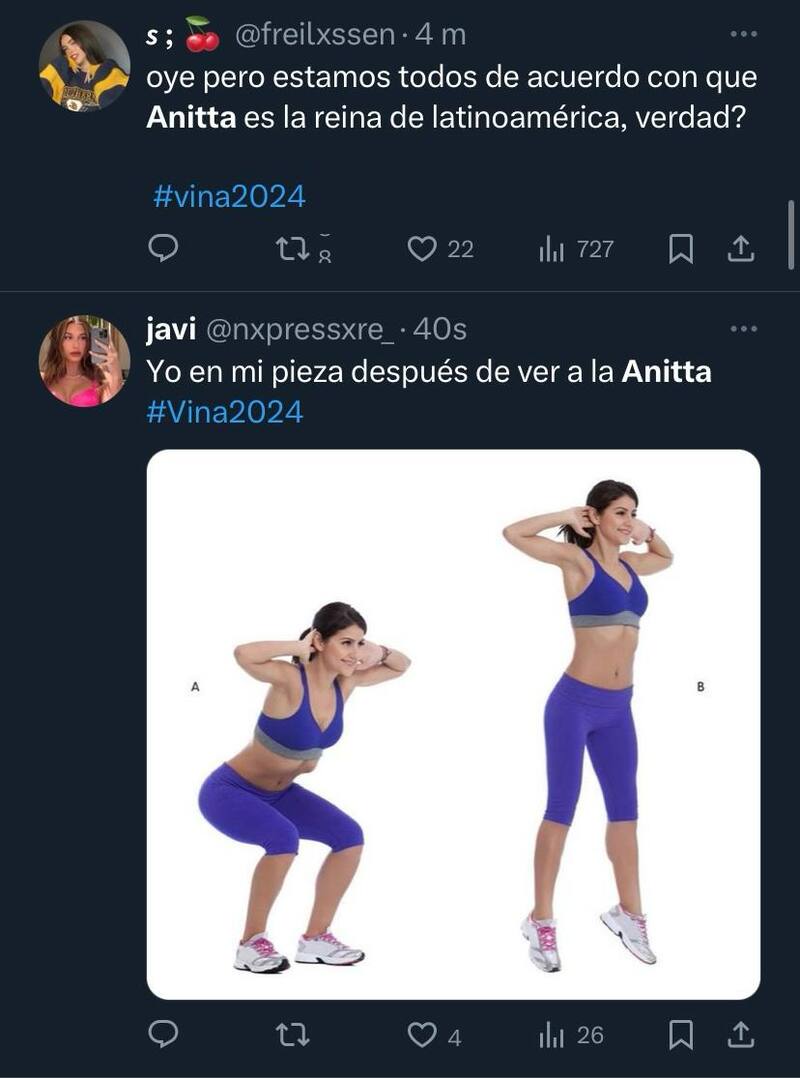Like @freilxssen's tweet about Anitta
Image resolution: width=800 pixels, height=1078 pixels.
(423, 252)
